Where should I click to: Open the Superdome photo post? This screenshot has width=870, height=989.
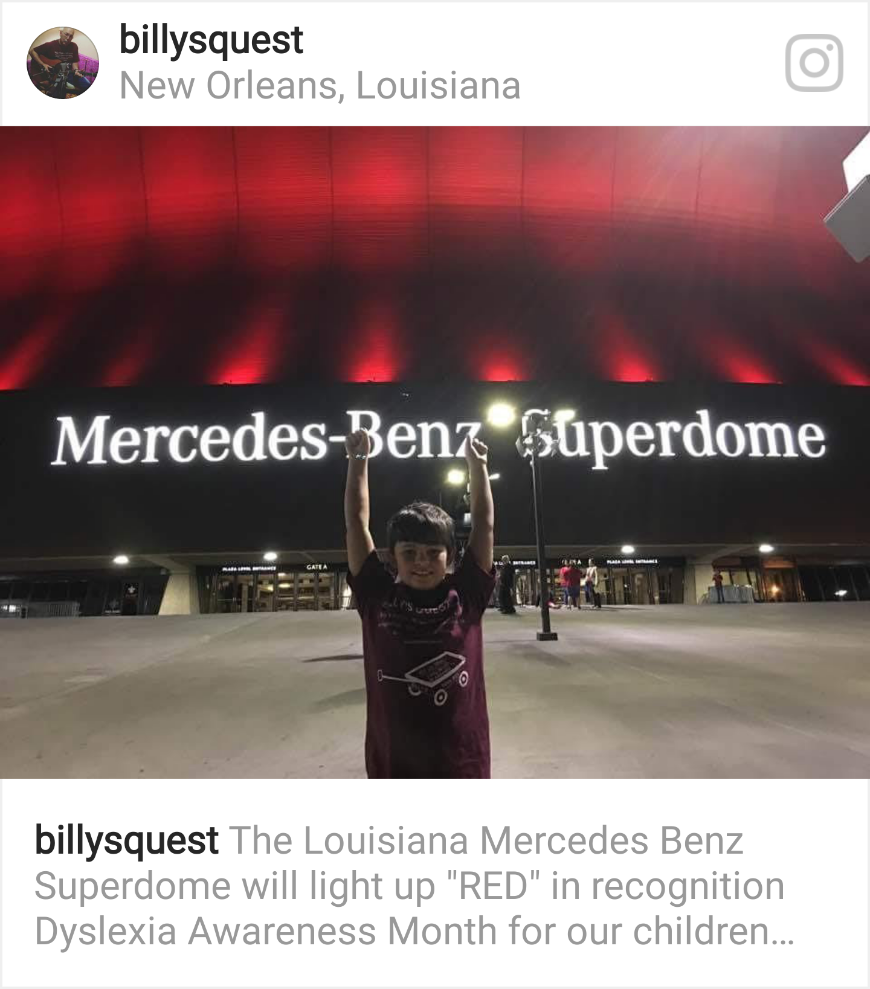coord(435,452)
